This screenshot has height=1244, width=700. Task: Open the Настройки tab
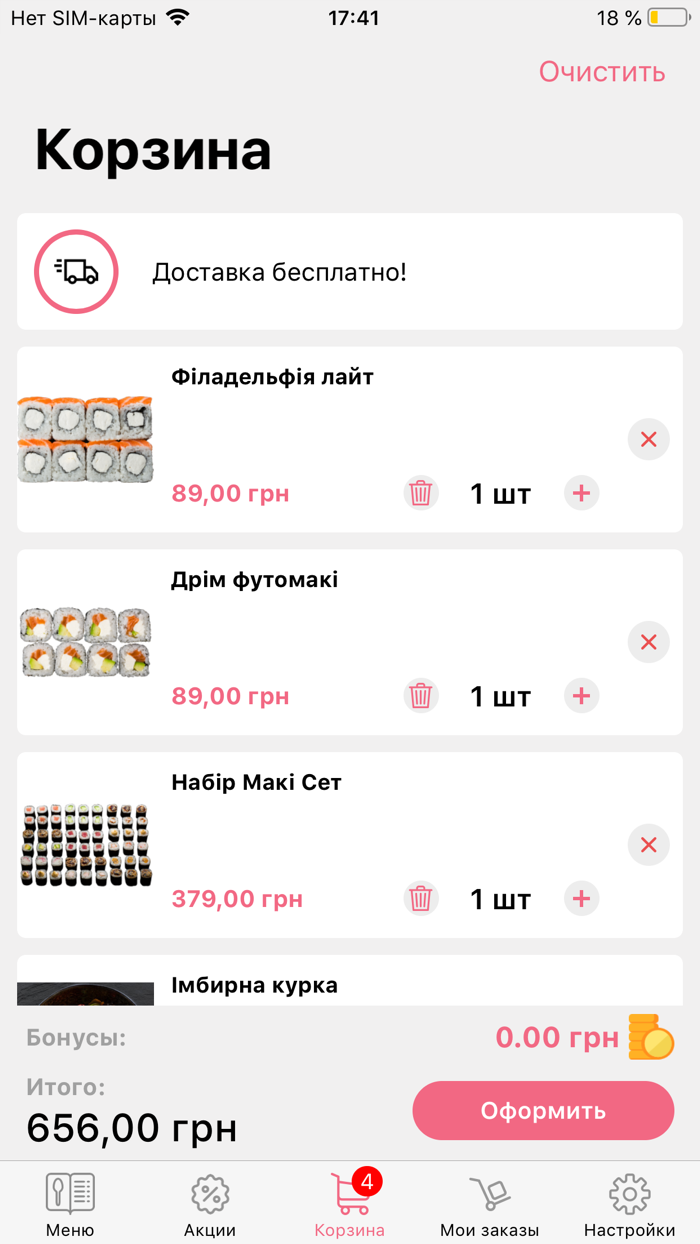[630, 1204]
